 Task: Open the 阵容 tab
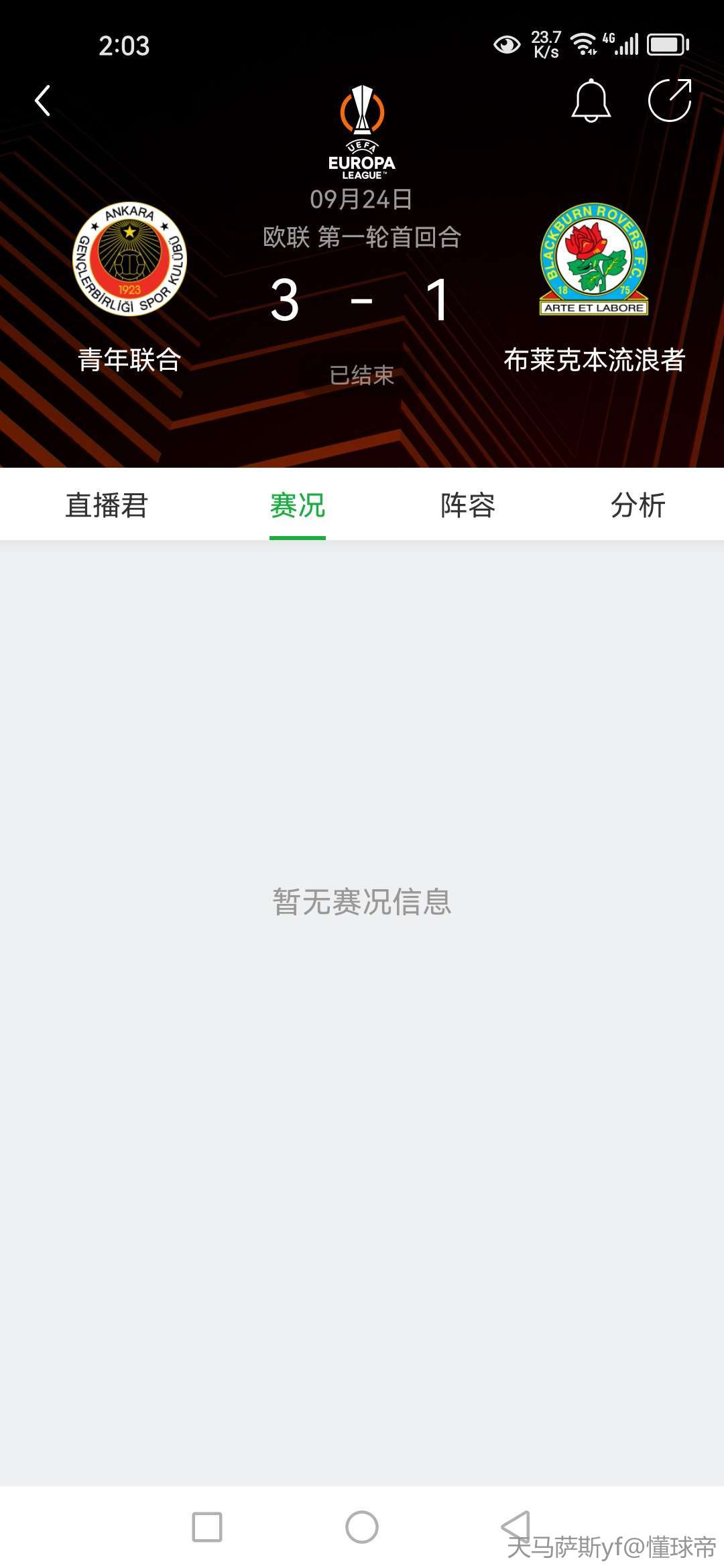(x=468, y=505)
